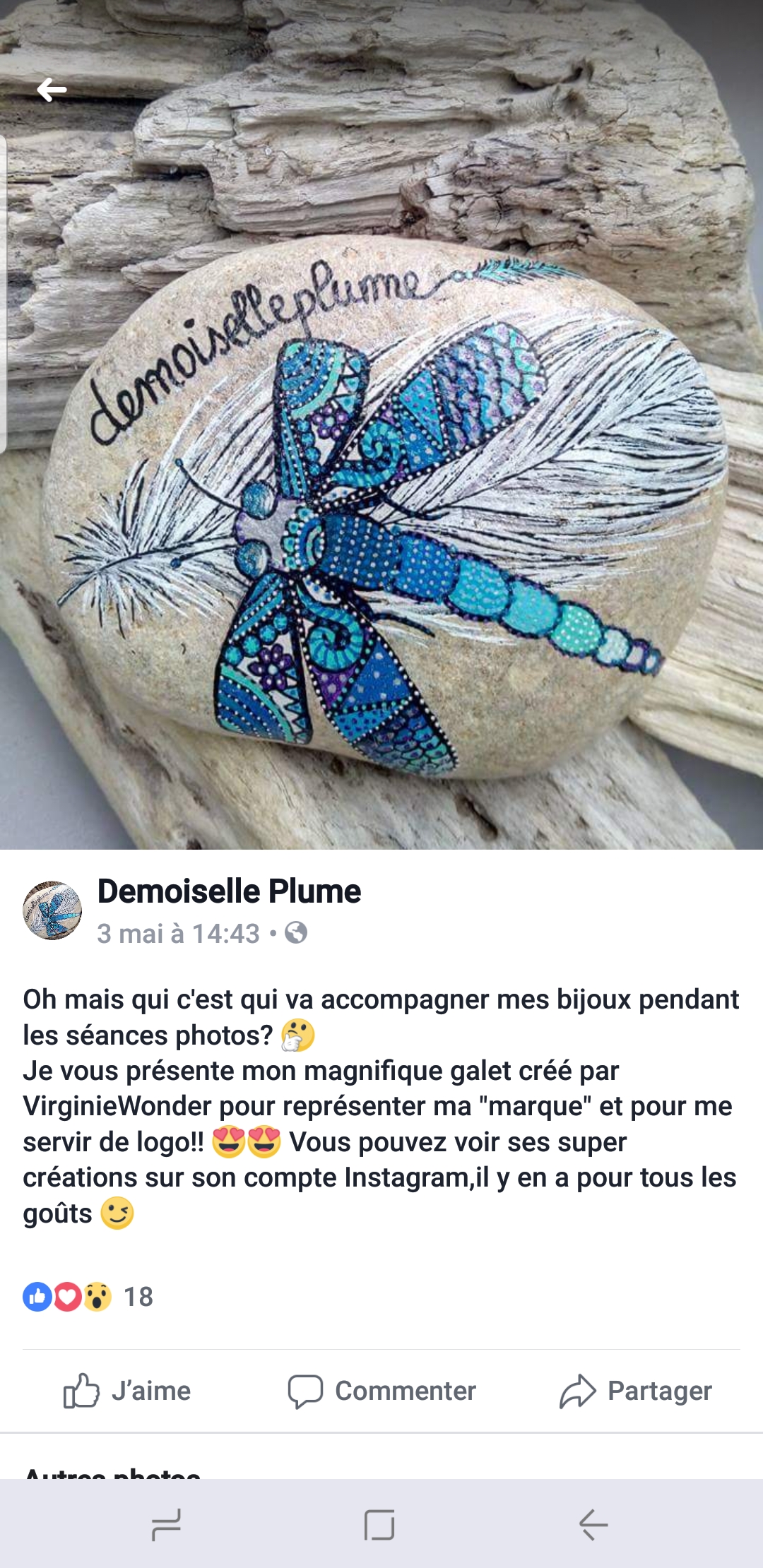The width and height of the screenshot is (763, 1568).
Task: Tap the system back button
Action: click(x=593, y=1524)
